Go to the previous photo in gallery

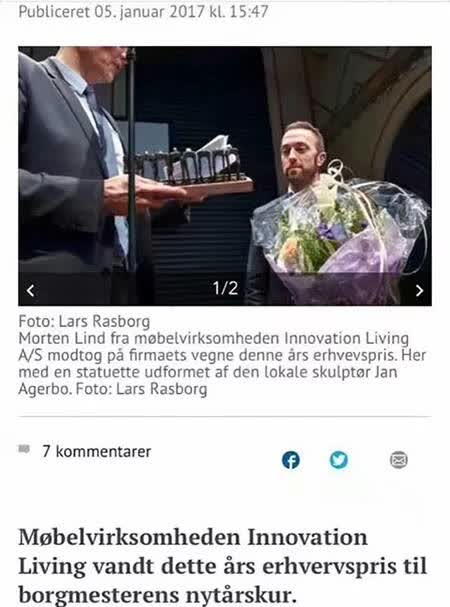pos(31,290)
